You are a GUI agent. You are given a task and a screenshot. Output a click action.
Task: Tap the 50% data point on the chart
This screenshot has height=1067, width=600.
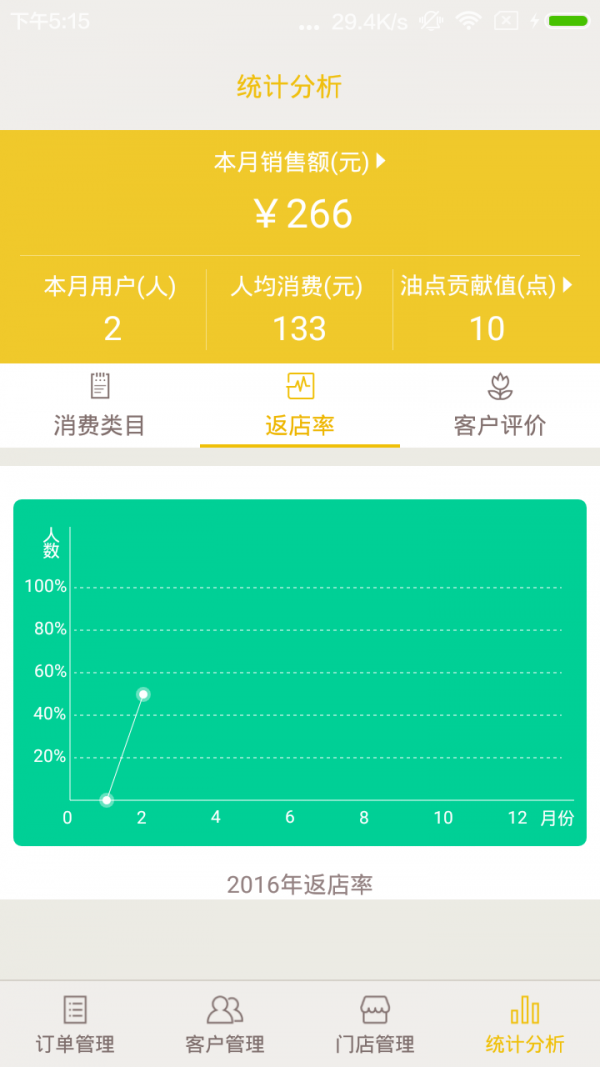tap(143, 694)
